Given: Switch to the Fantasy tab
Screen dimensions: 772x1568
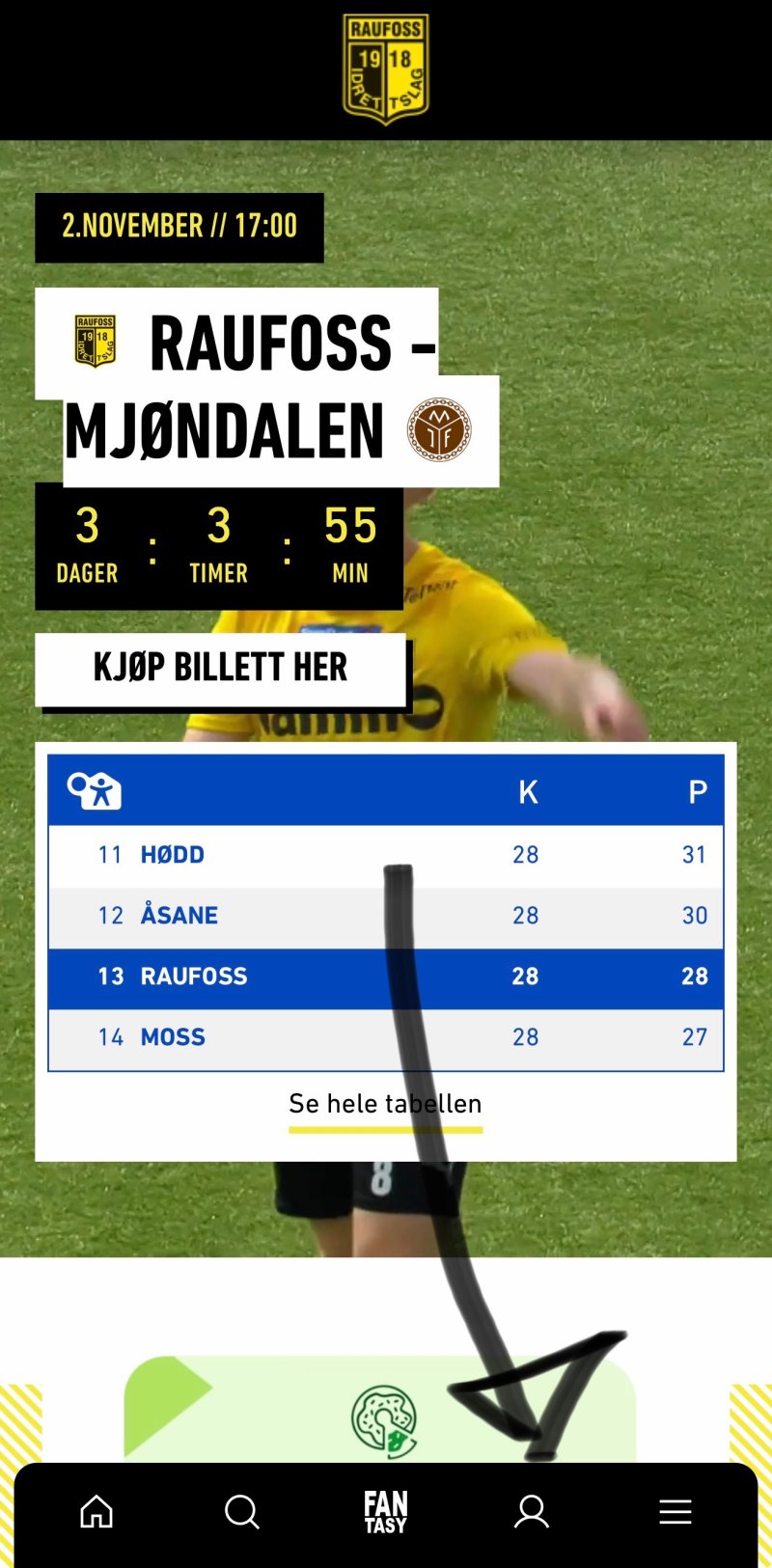Looking at the screenshot, I should (x=386, y=1511).
